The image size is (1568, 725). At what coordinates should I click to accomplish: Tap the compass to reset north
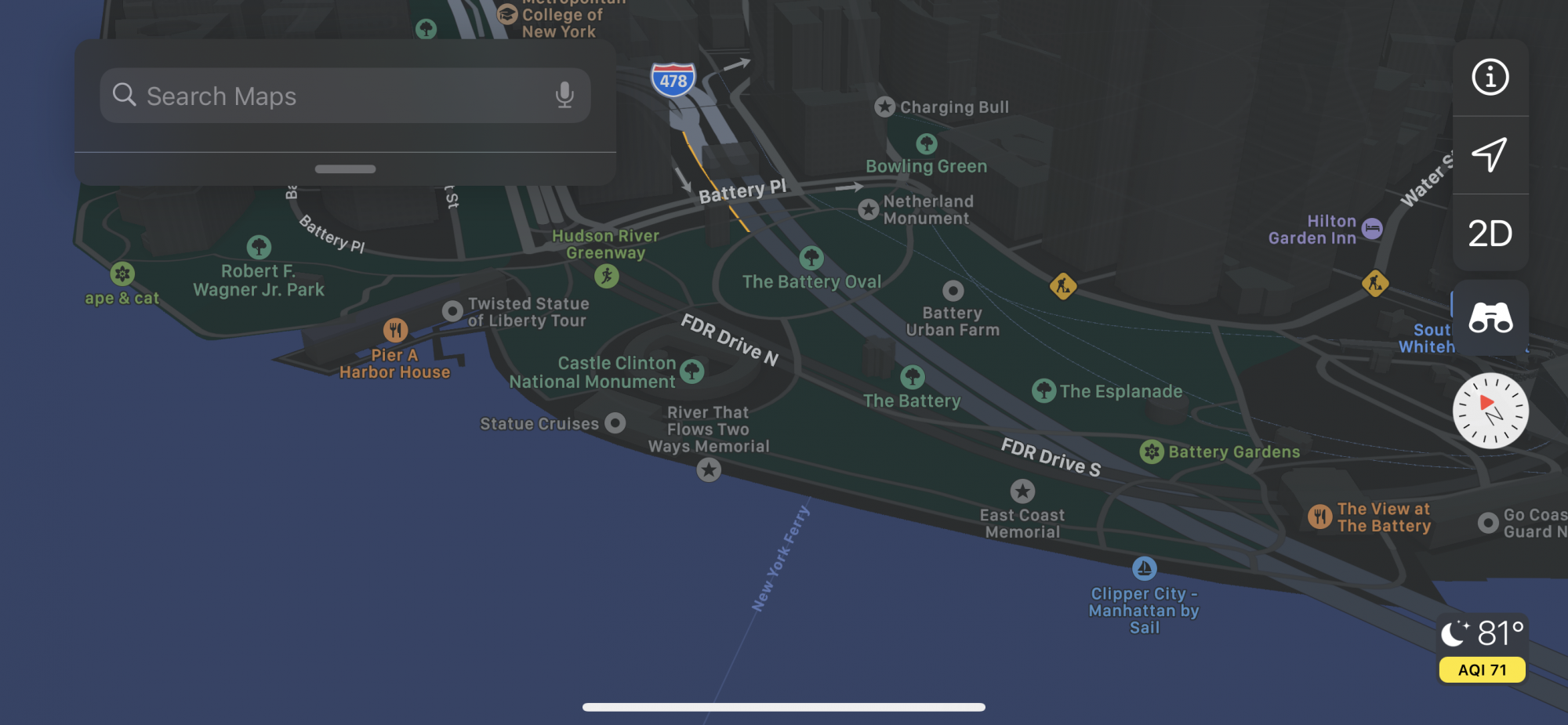(x=1490, y=411)
